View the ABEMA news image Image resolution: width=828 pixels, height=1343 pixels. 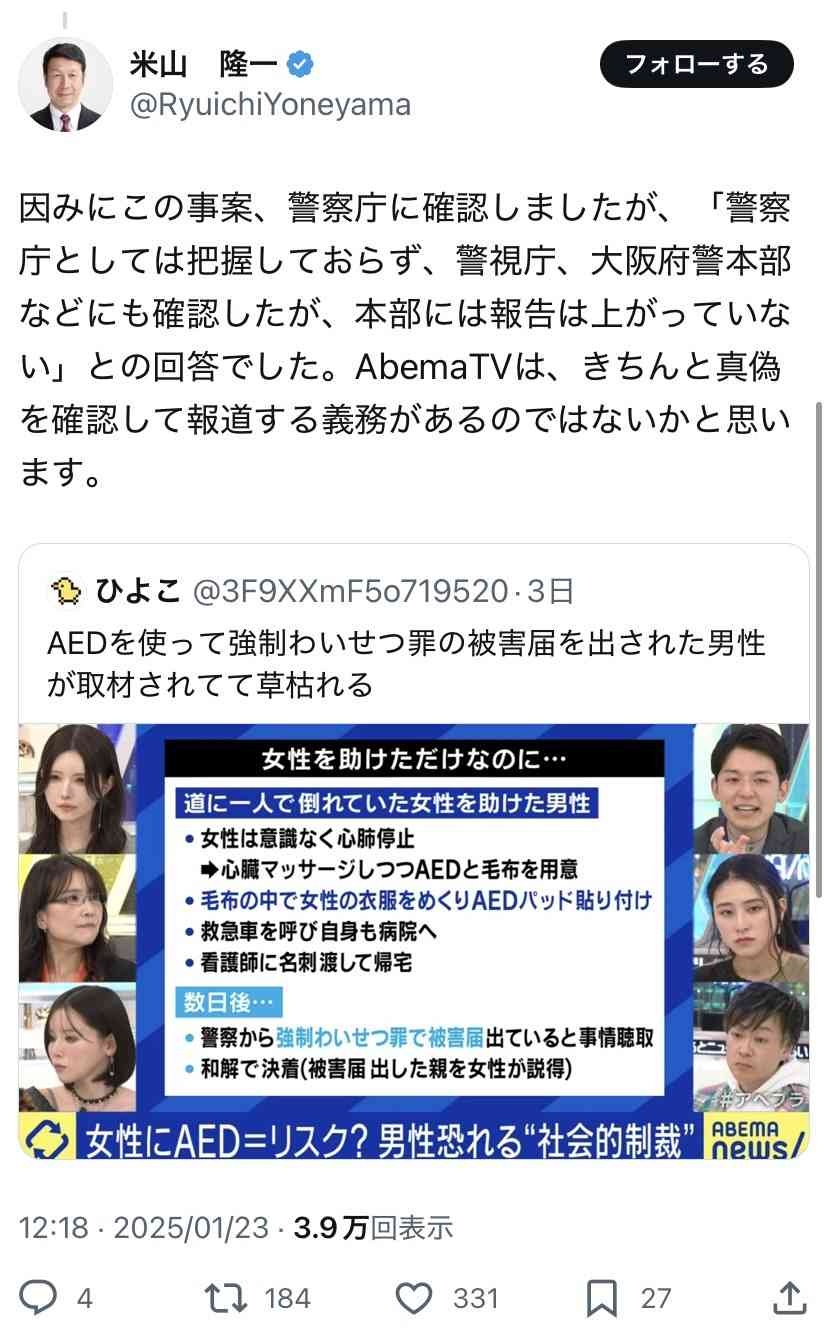pyautogui.click(x=414, y=940)
